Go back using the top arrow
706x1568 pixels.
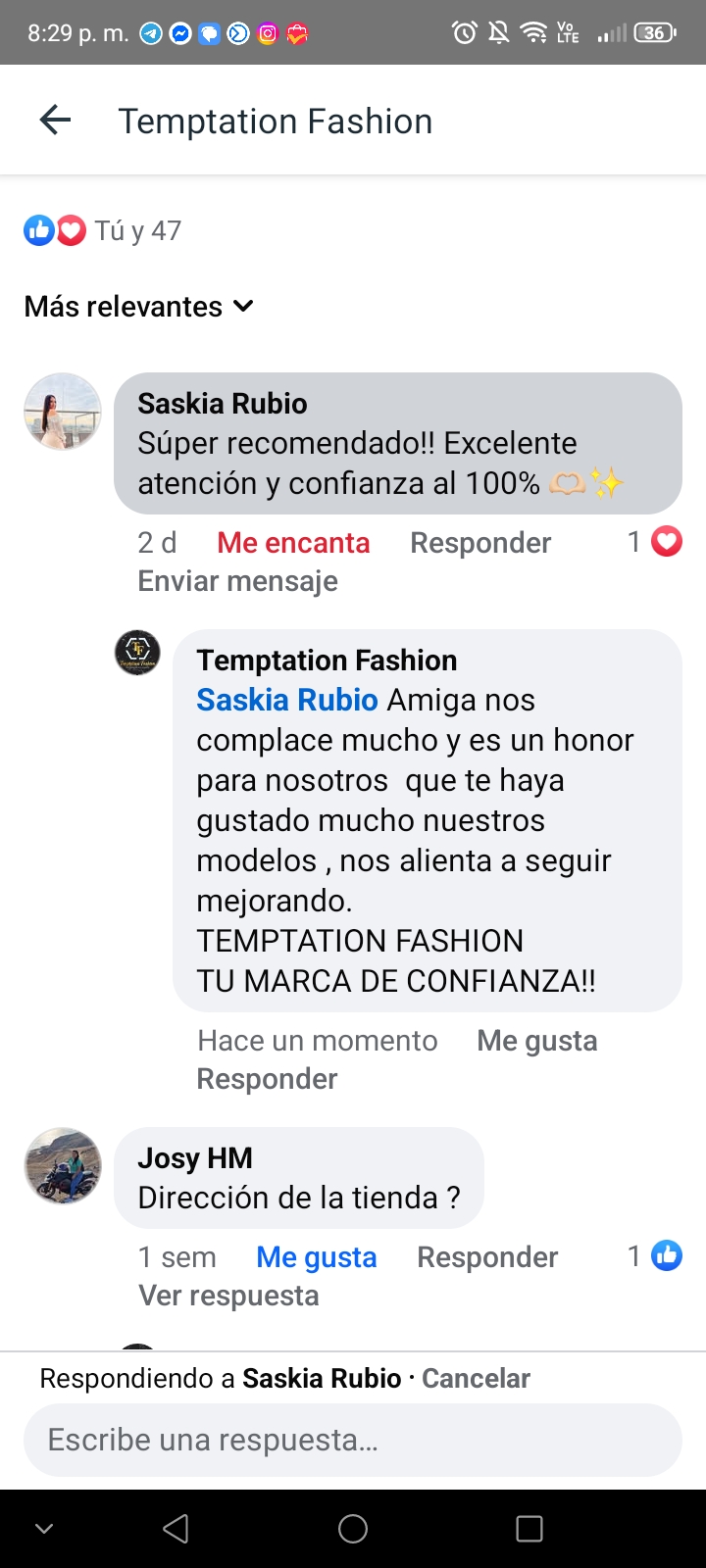56,121
